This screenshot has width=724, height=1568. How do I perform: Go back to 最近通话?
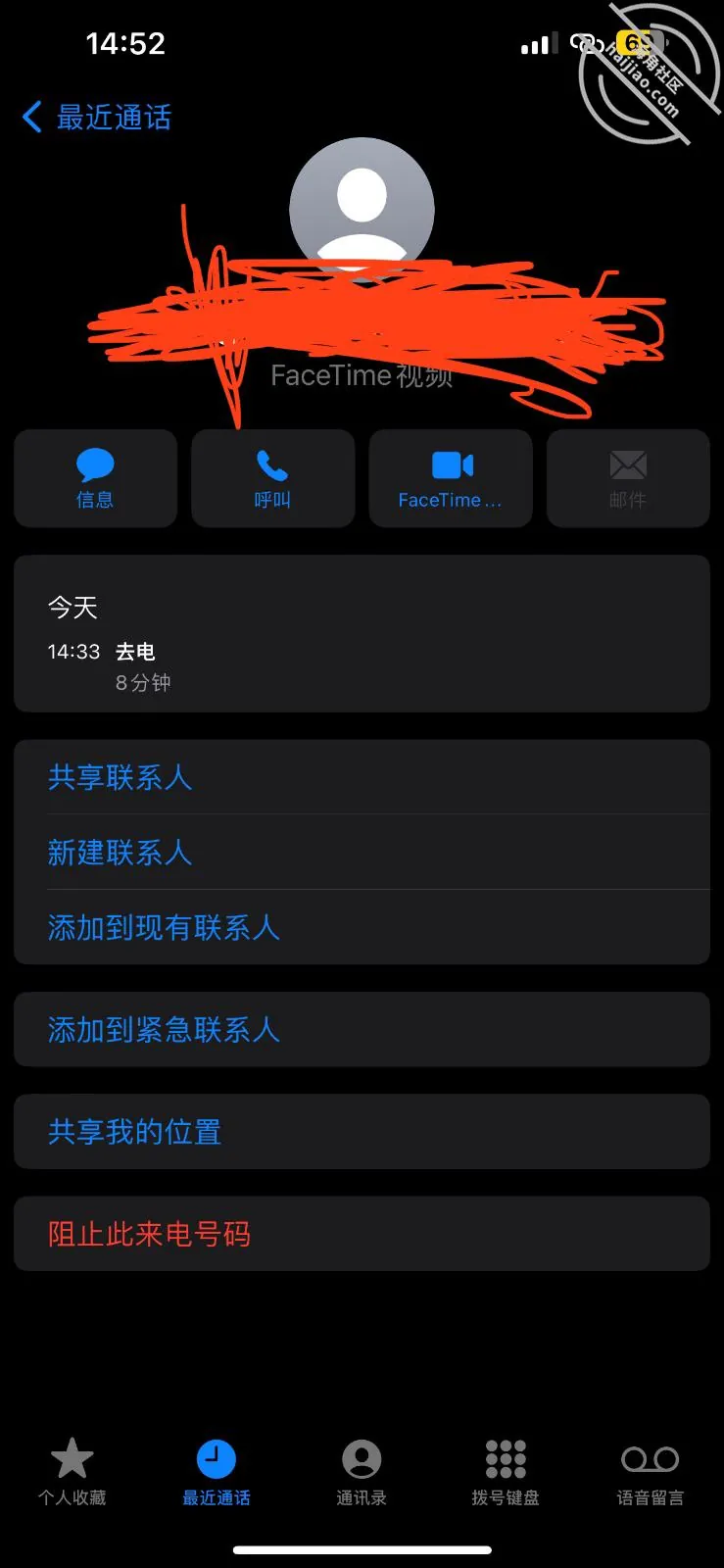coord(97,118)
